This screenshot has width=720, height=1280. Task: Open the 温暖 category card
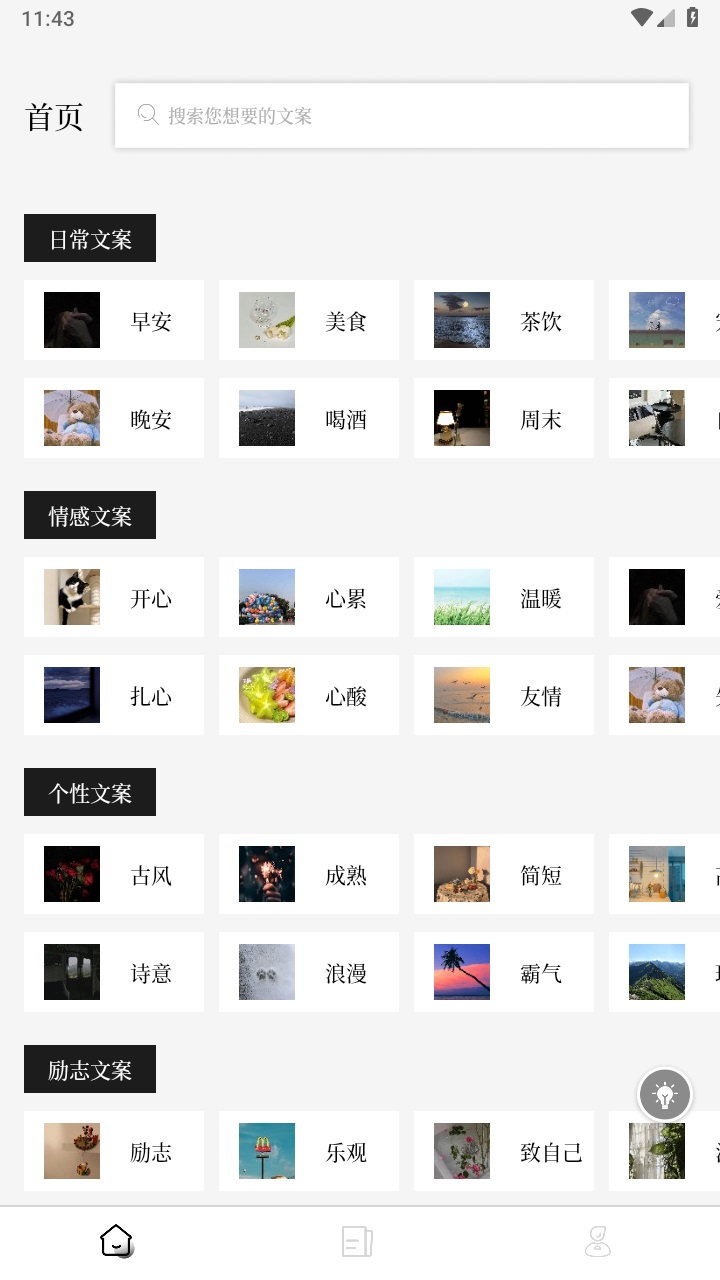503,597
